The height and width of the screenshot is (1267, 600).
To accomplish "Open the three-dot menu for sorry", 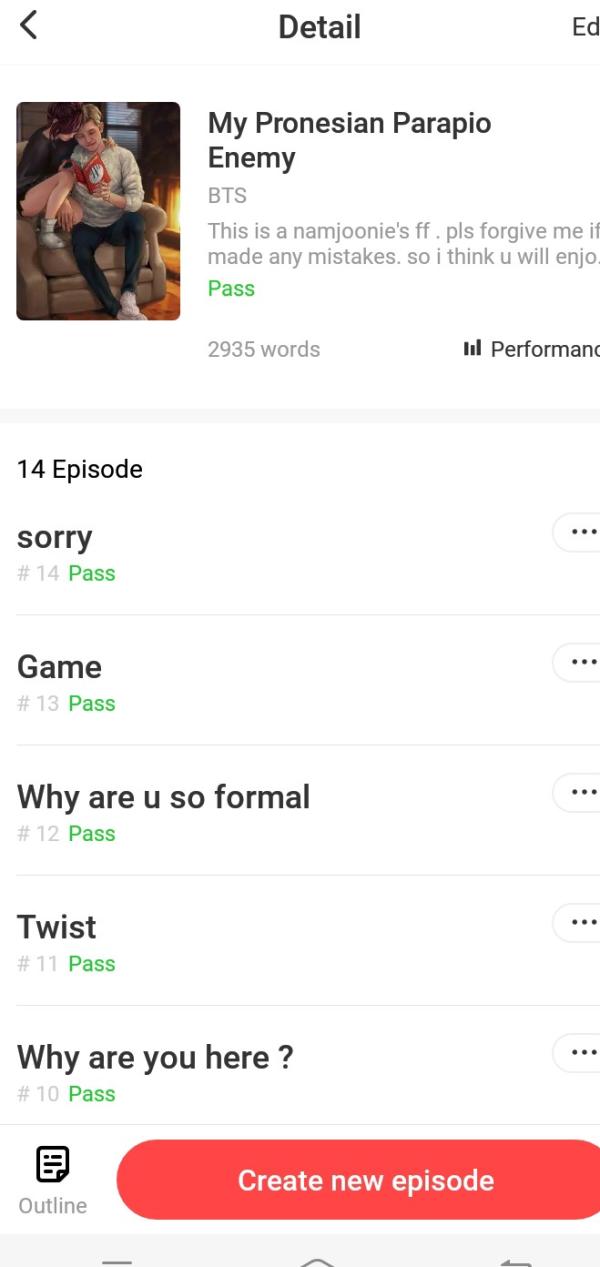I will pos(578,532).
